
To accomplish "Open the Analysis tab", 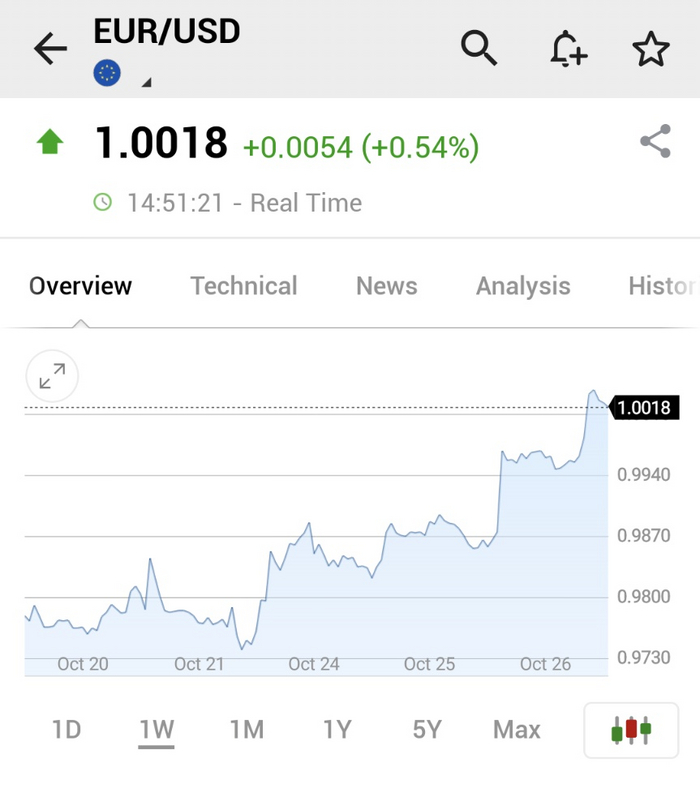I will coord(523,286).
